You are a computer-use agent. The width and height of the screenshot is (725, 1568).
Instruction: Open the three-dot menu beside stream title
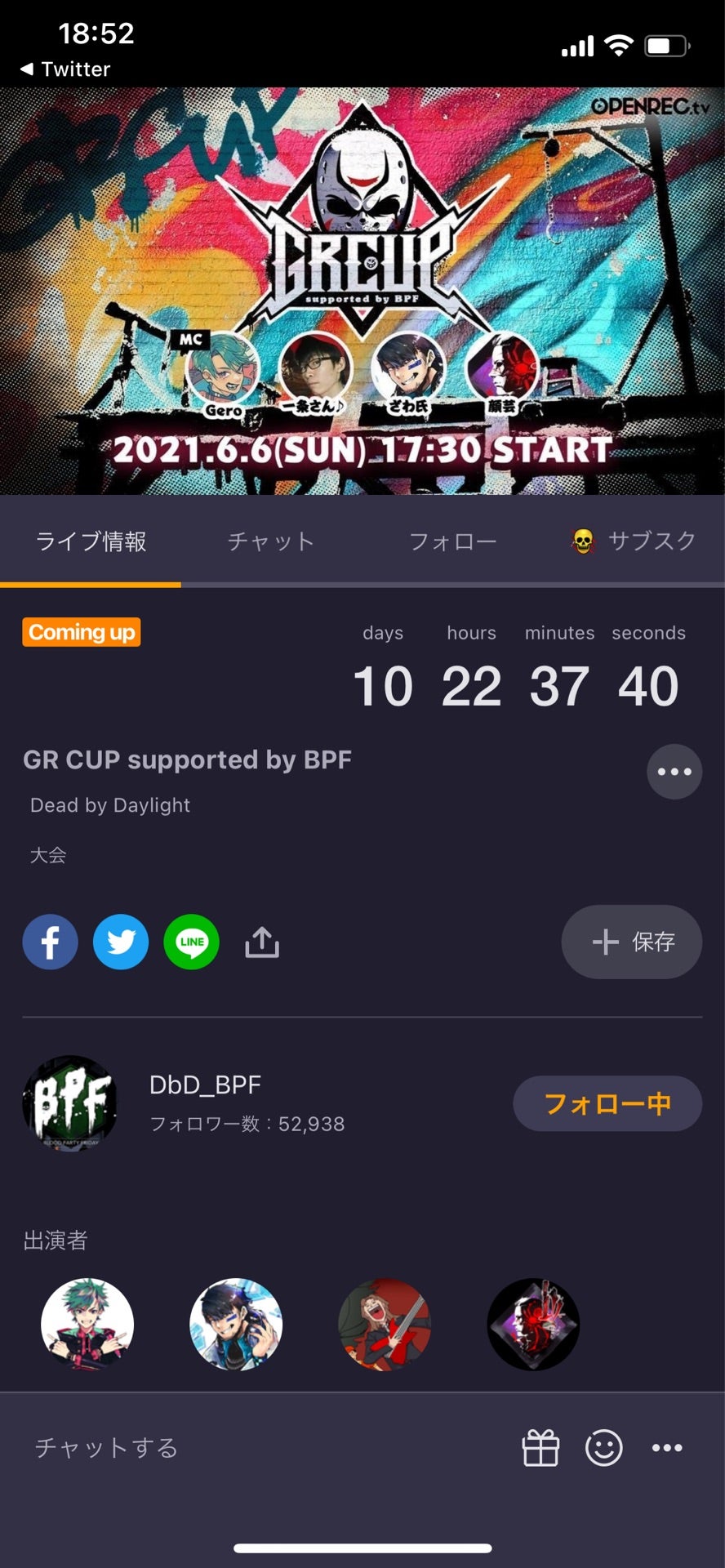[674, 772]
